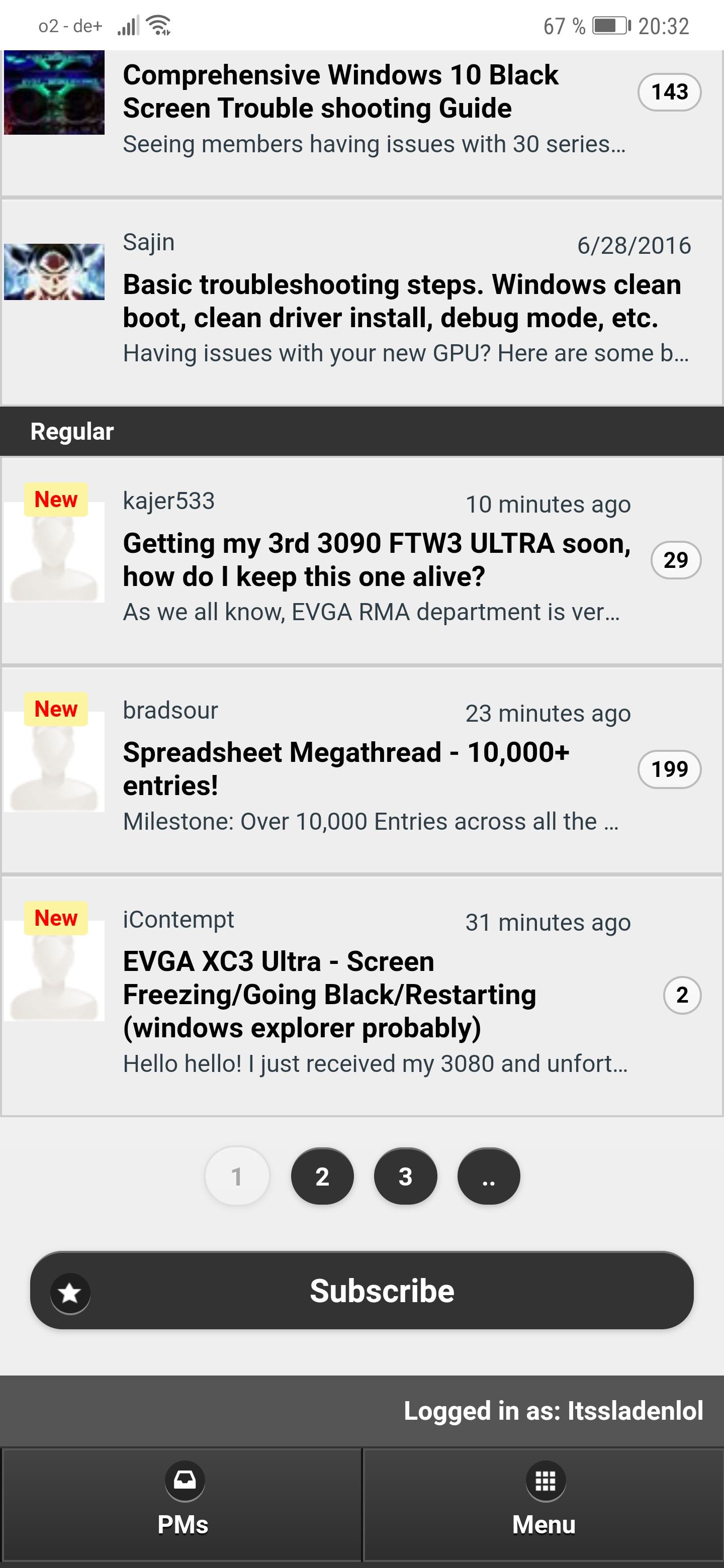Open the Spreadsheet Megathread by bradsour
724x1568 pixels.
click(346, 769)
